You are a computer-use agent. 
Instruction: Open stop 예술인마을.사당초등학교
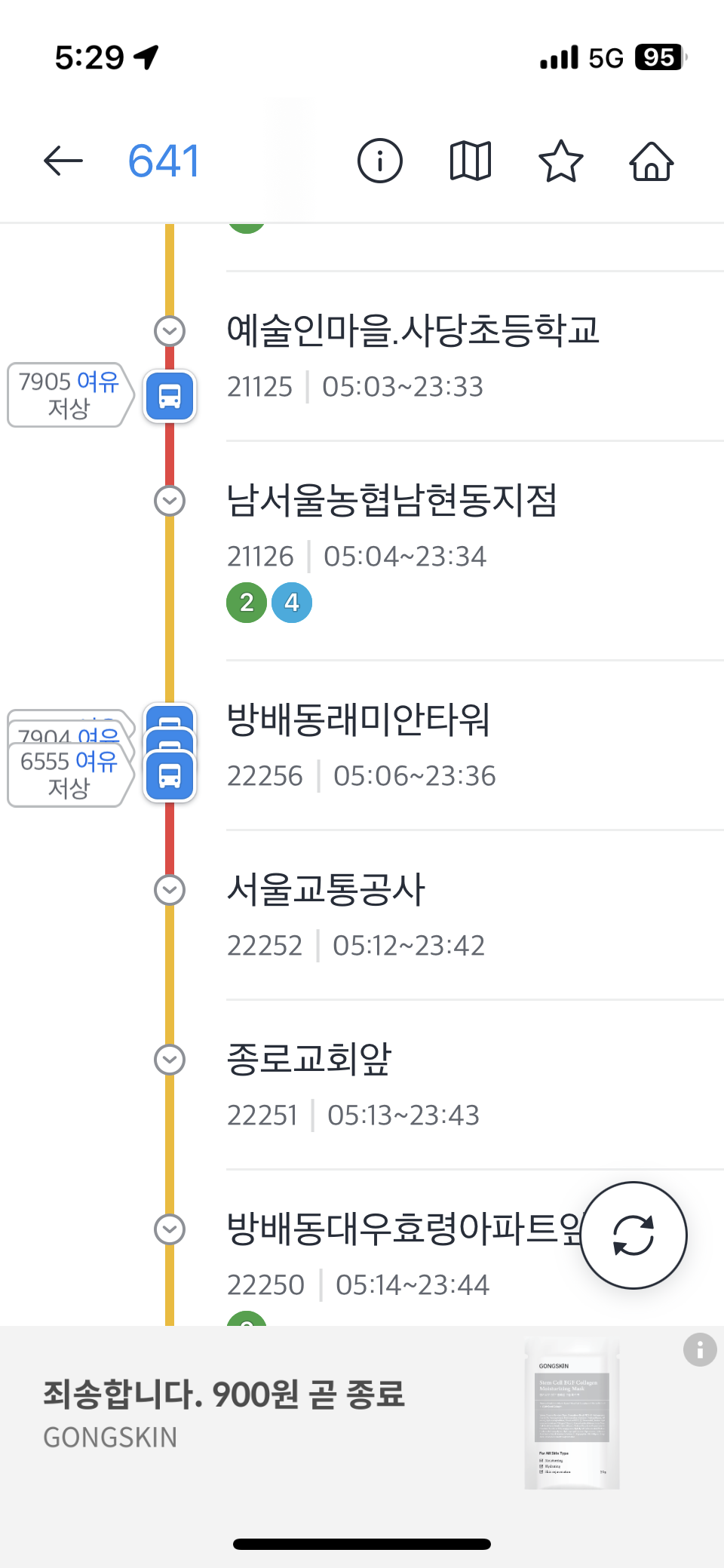click(475, 356)
